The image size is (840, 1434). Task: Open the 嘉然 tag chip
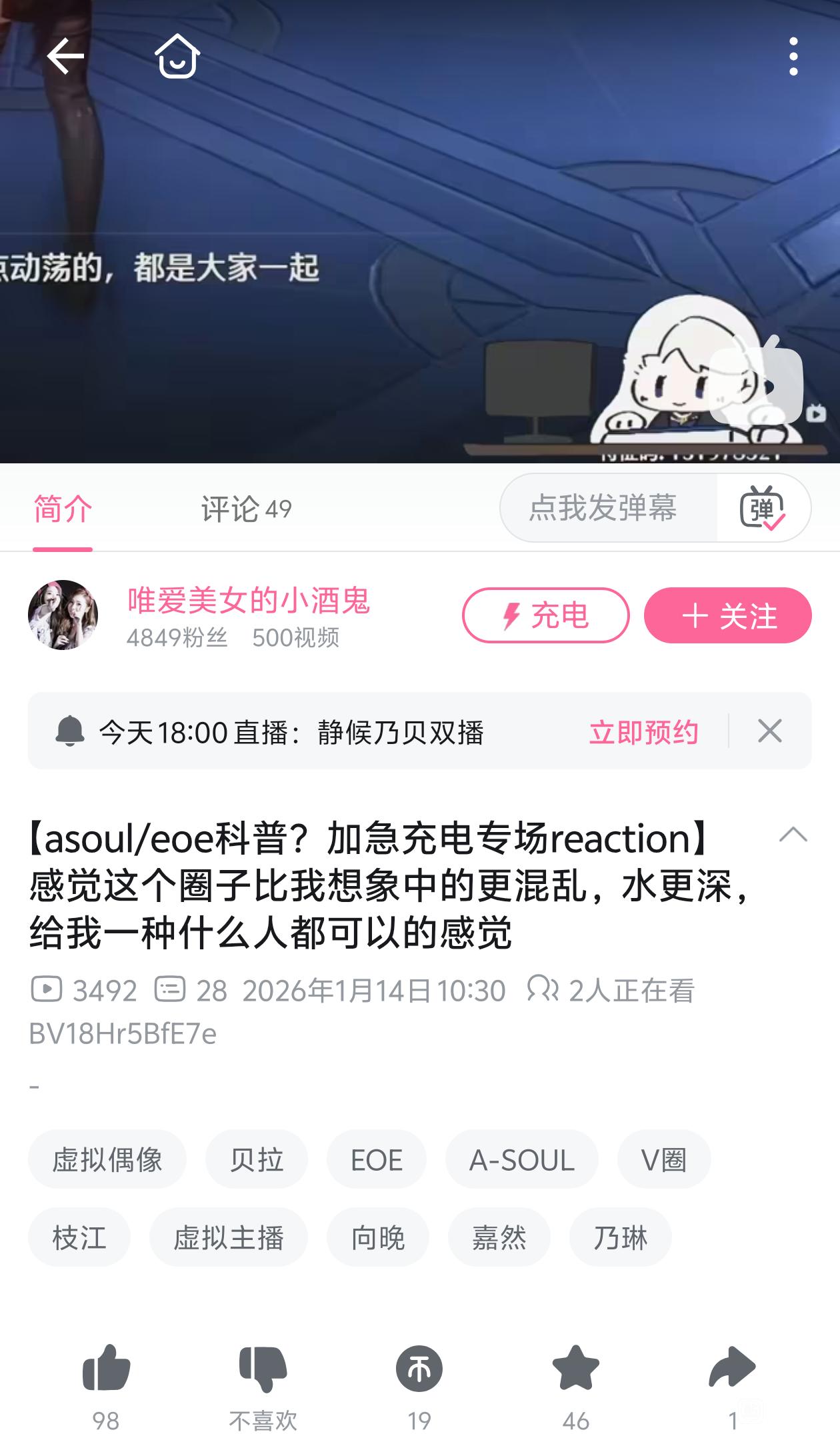click(x=499, y=1237)
